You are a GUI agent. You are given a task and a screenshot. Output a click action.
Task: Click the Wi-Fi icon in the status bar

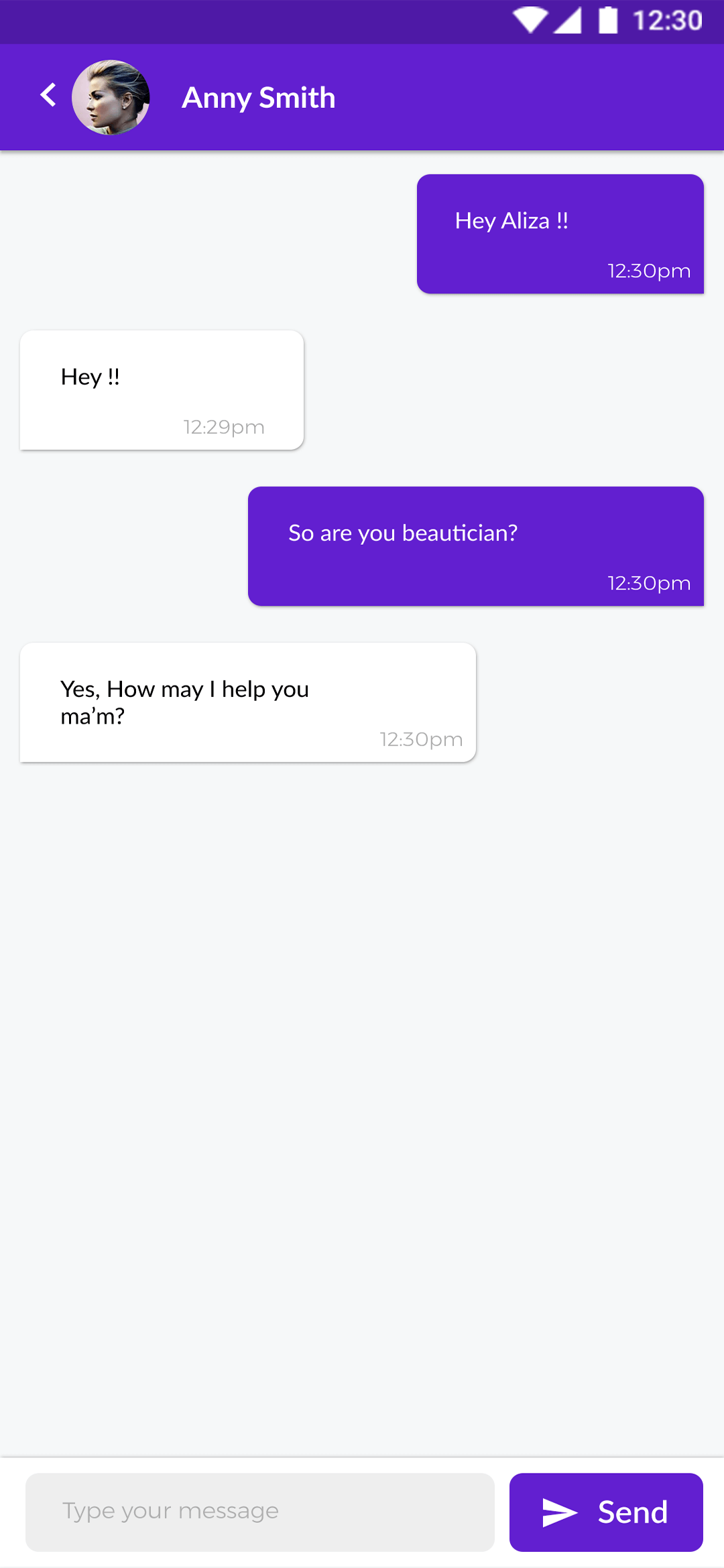tap(530, 21)
